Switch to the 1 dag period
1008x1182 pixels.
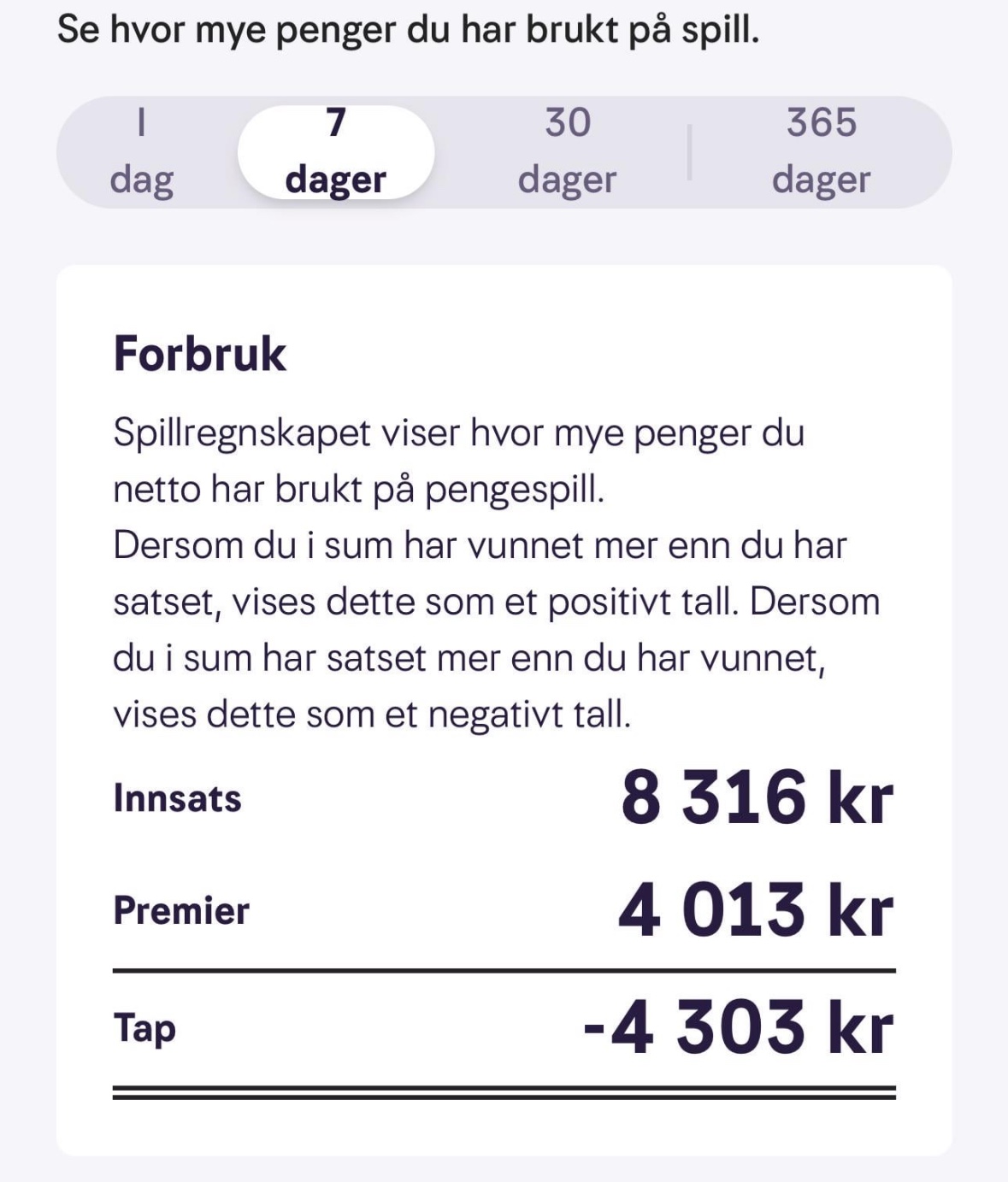click(142, 152)
